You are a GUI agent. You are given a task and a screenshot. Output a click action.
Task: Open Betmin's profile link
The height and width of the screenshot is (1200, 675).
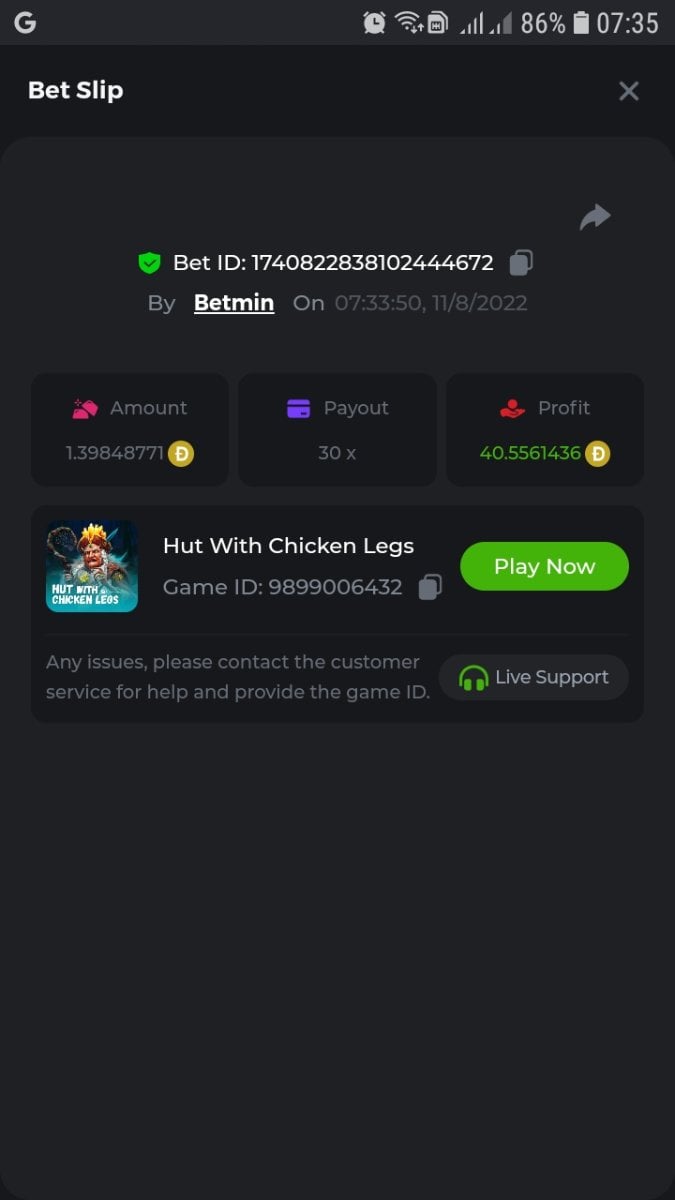pyautogui.click(x=234, y=303)
